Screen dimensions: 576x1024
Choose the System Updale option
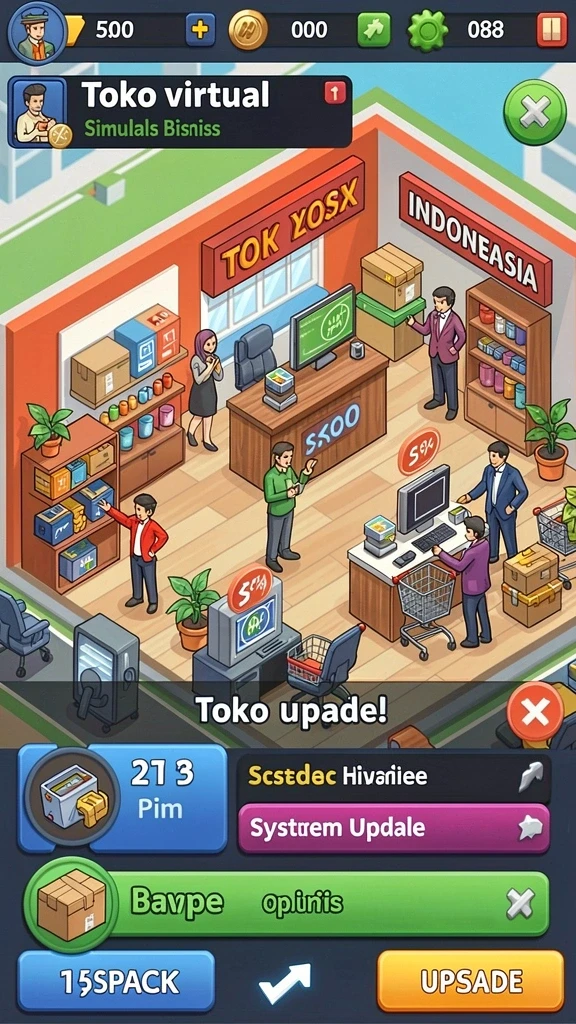[393, 829]
